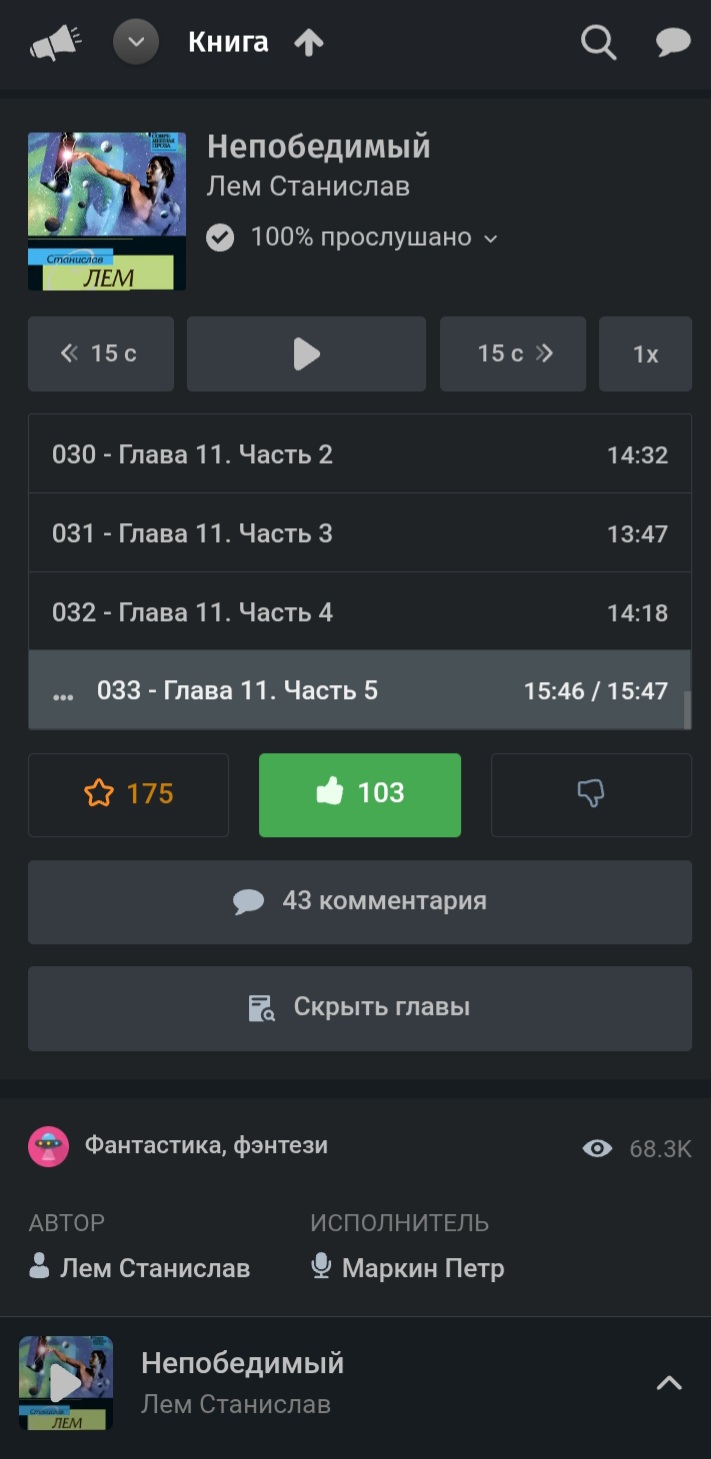Dislike the book with thumbs down
Image resolution: width=711 pixels, height=1459 pixels.
coord(591,794)
